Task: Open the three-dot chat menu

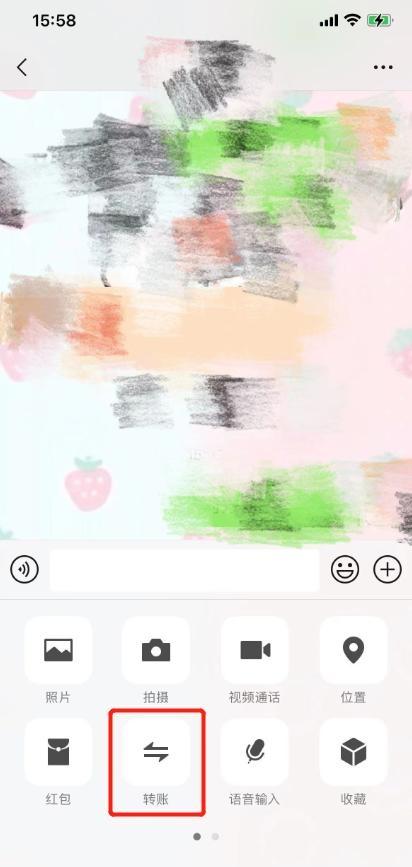Action: pos(383,67)
